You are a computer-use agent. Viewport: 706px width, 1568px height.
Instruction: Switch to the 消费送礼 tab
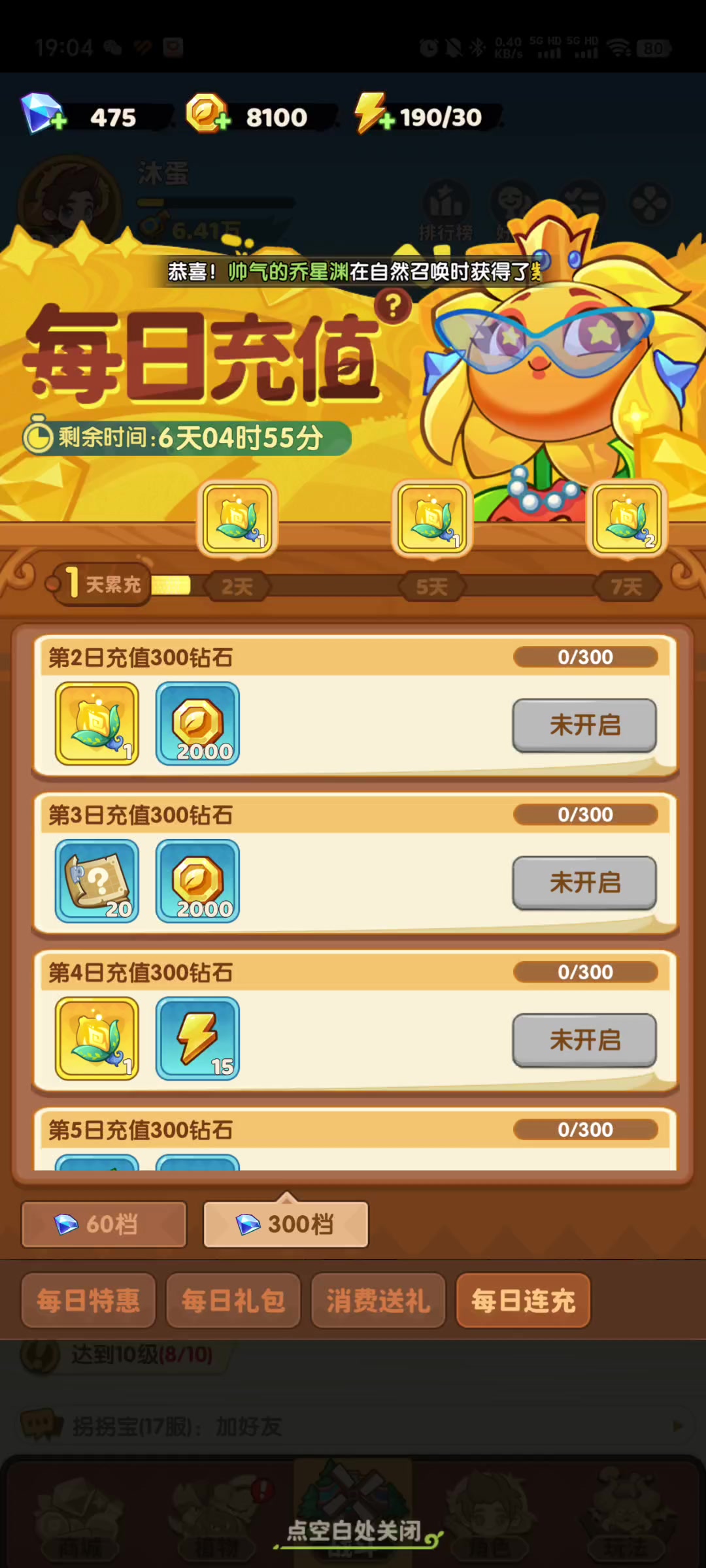point(378,1301)
